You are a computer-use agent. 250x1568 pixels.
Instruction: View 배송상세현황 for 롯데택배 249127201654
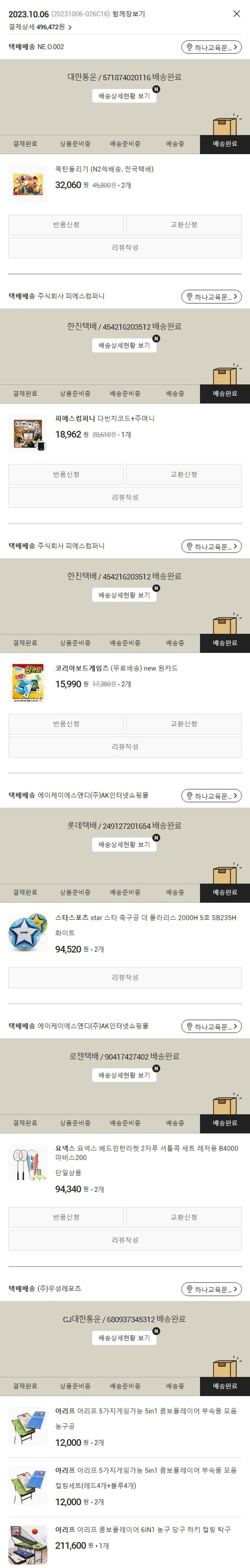(x=124, y=844)
